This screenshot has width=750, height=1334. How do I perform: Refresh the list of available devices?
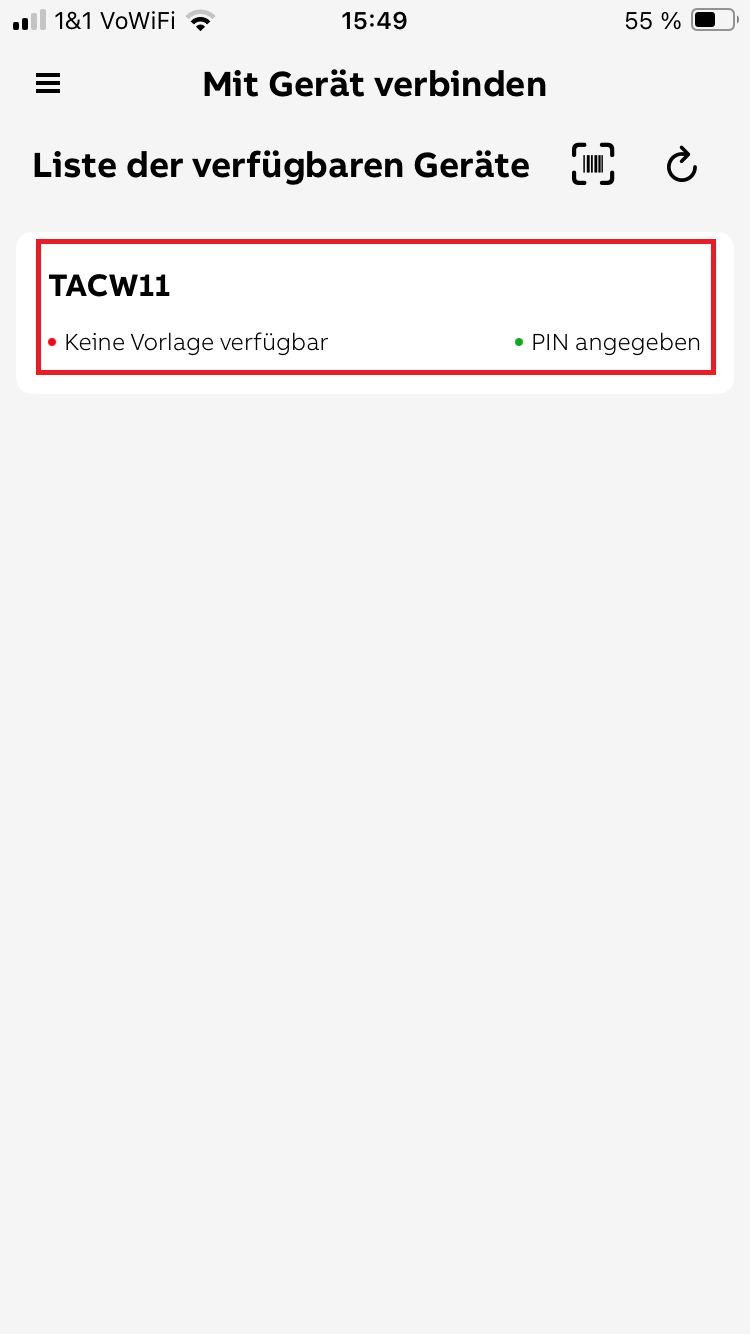[681, 165]
